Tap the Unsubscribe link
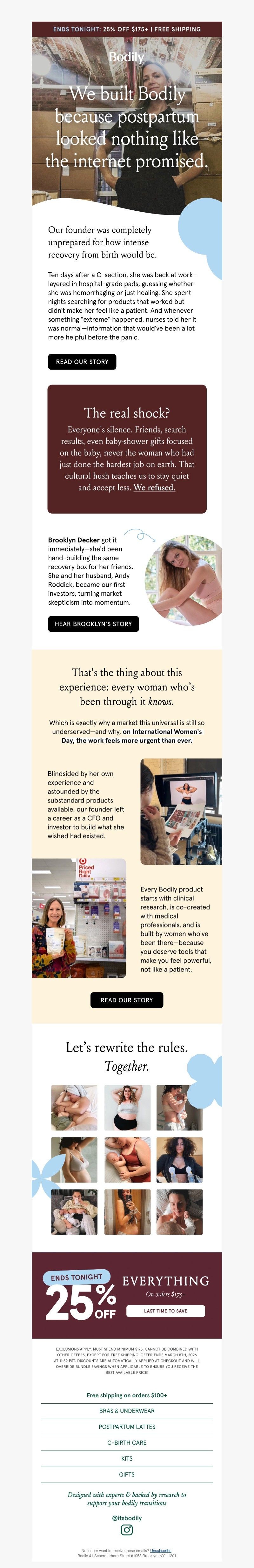 (x=160, y=1550)
